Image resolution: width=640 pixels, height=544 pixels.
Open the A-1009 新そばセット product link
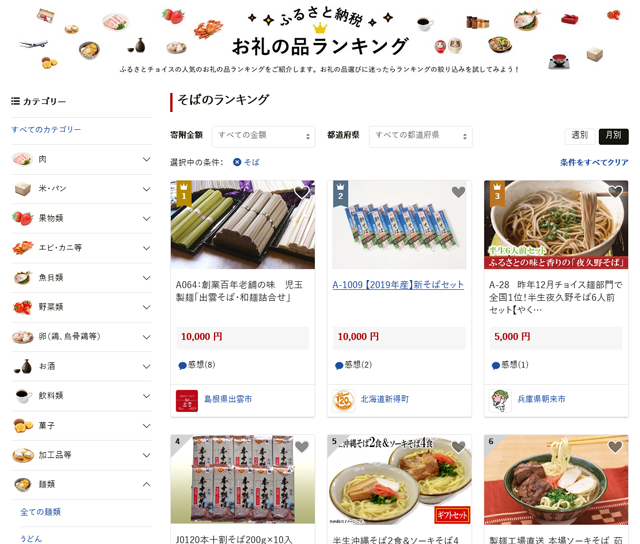click(x=398, y=285)
